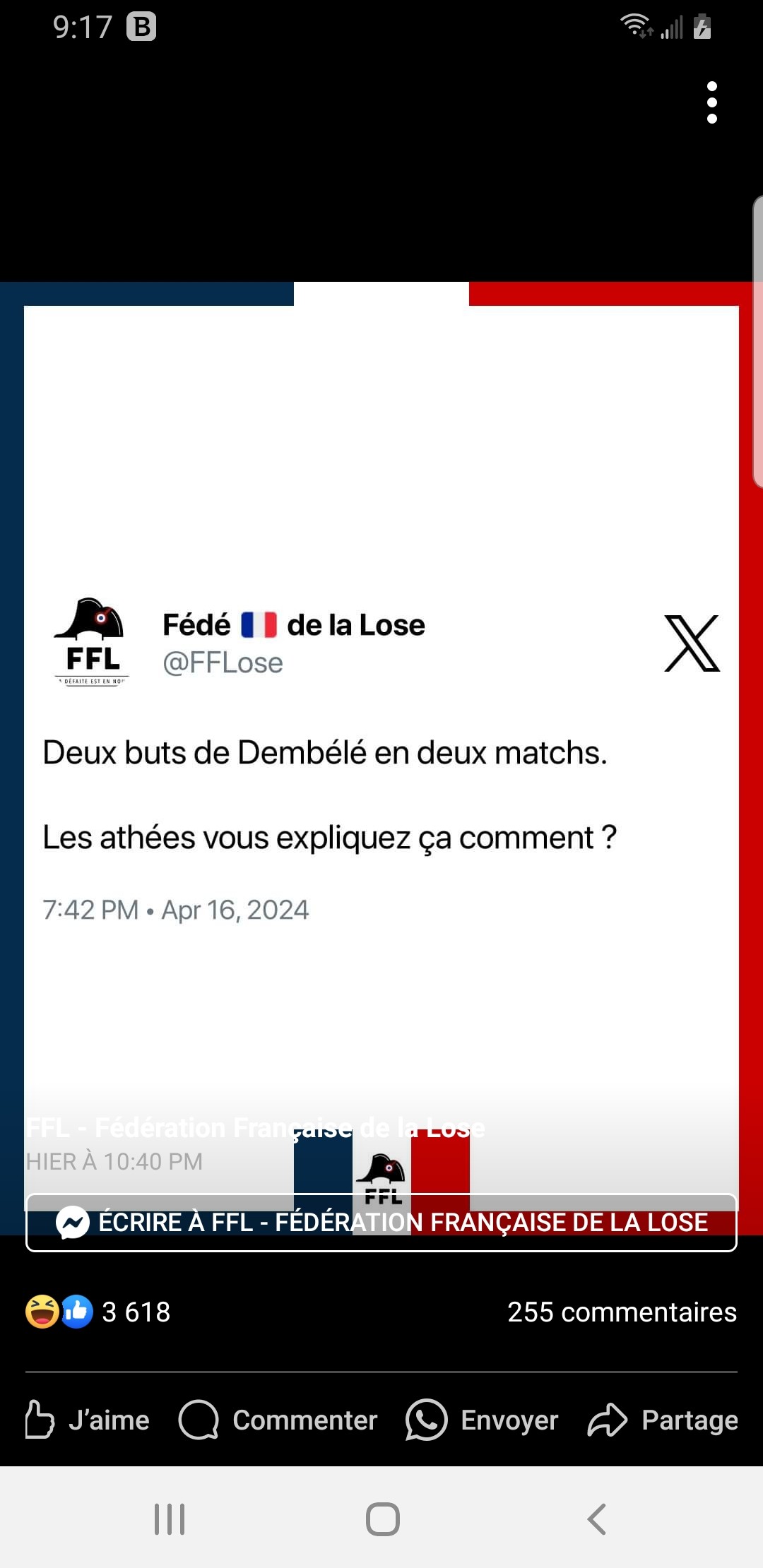The width and height of the screenshot is (763, 1568).
Task: Send the post via Envoyer
Action: (x=482, y=1420)
